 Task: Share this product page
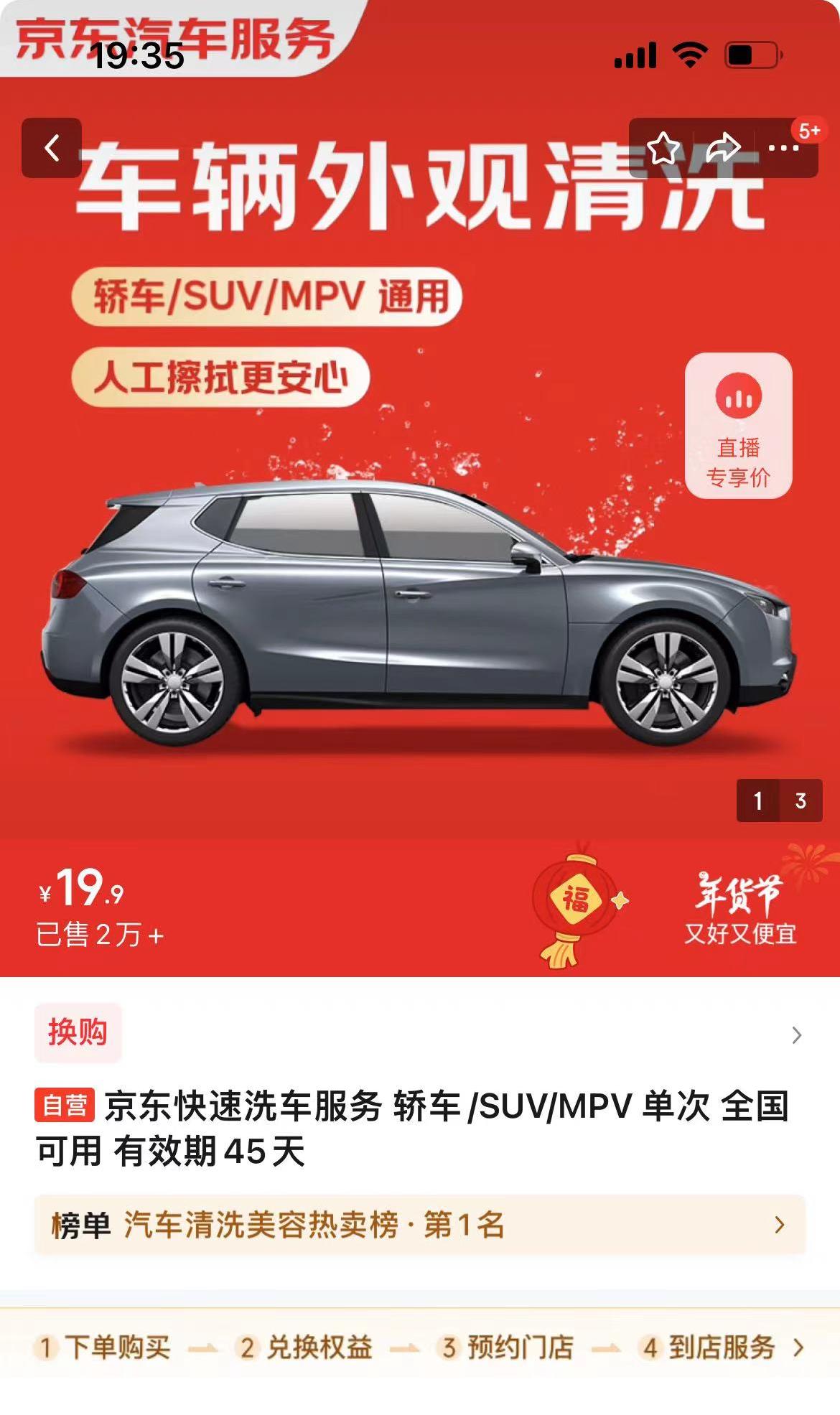pyautogui.click(x=723, y=149)
